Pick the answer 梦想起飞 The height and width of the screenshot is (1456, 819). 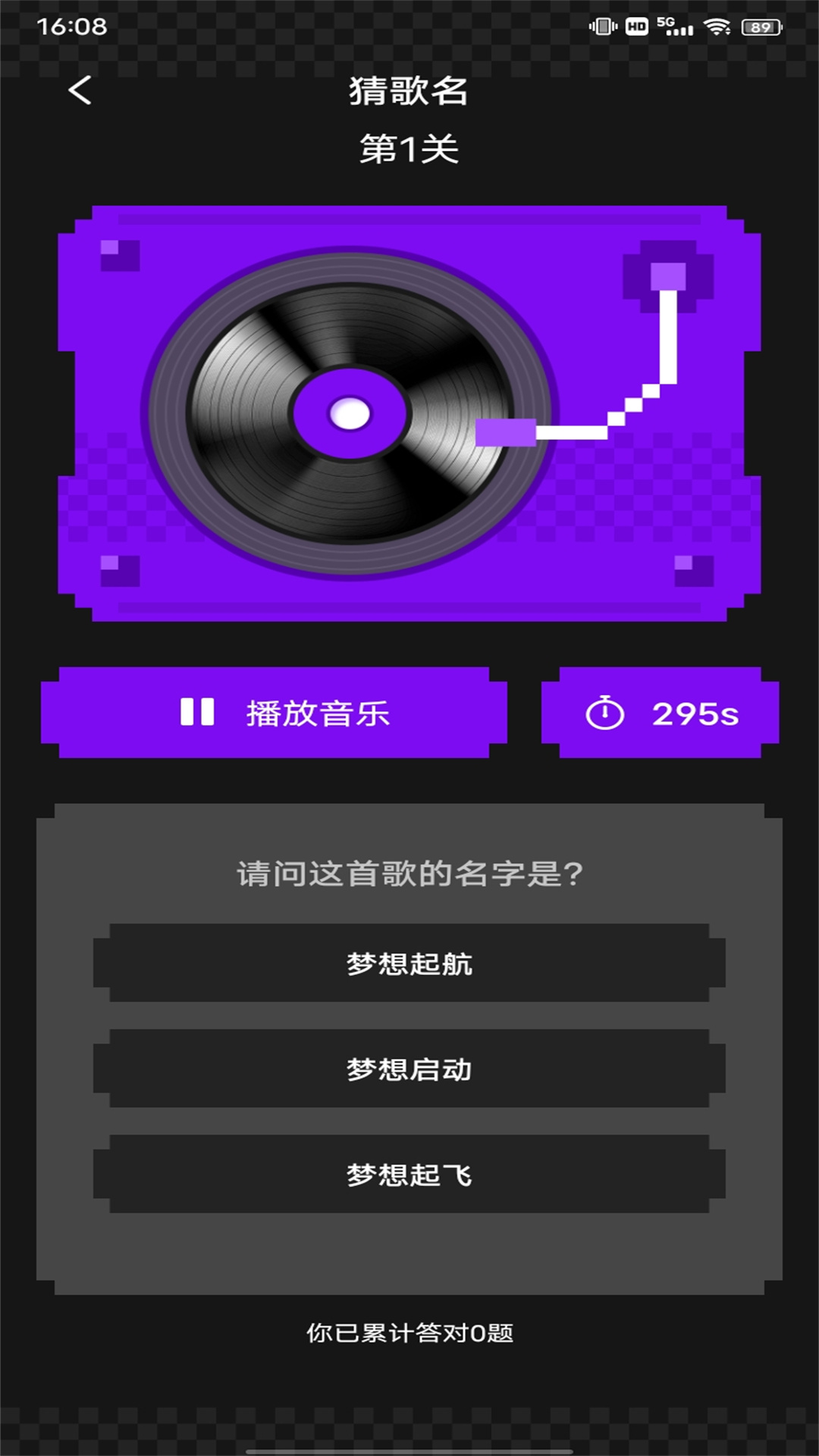click(409, 1174)
